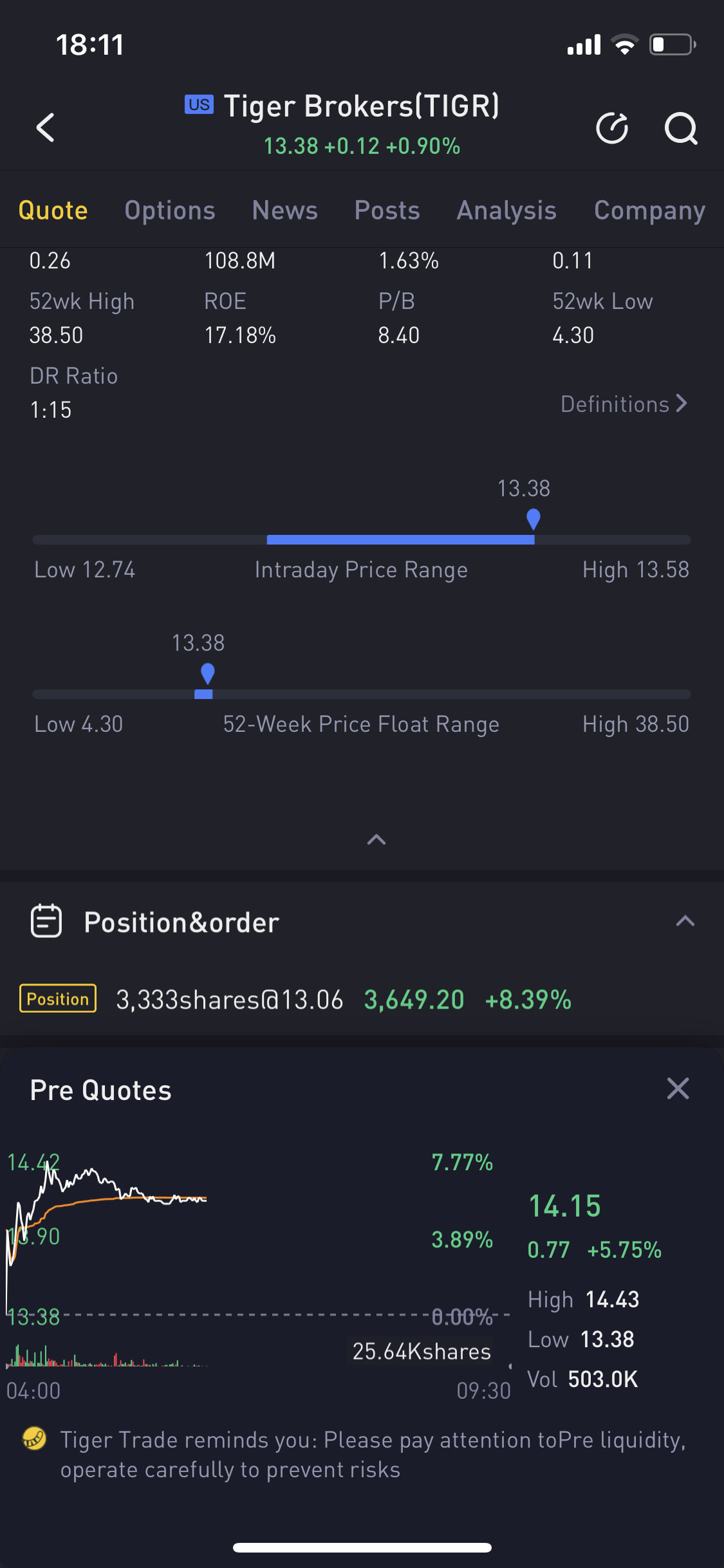Switch to the Posts tab
The width and height of the screenshot is (724, 1568).
click(387, 210)
